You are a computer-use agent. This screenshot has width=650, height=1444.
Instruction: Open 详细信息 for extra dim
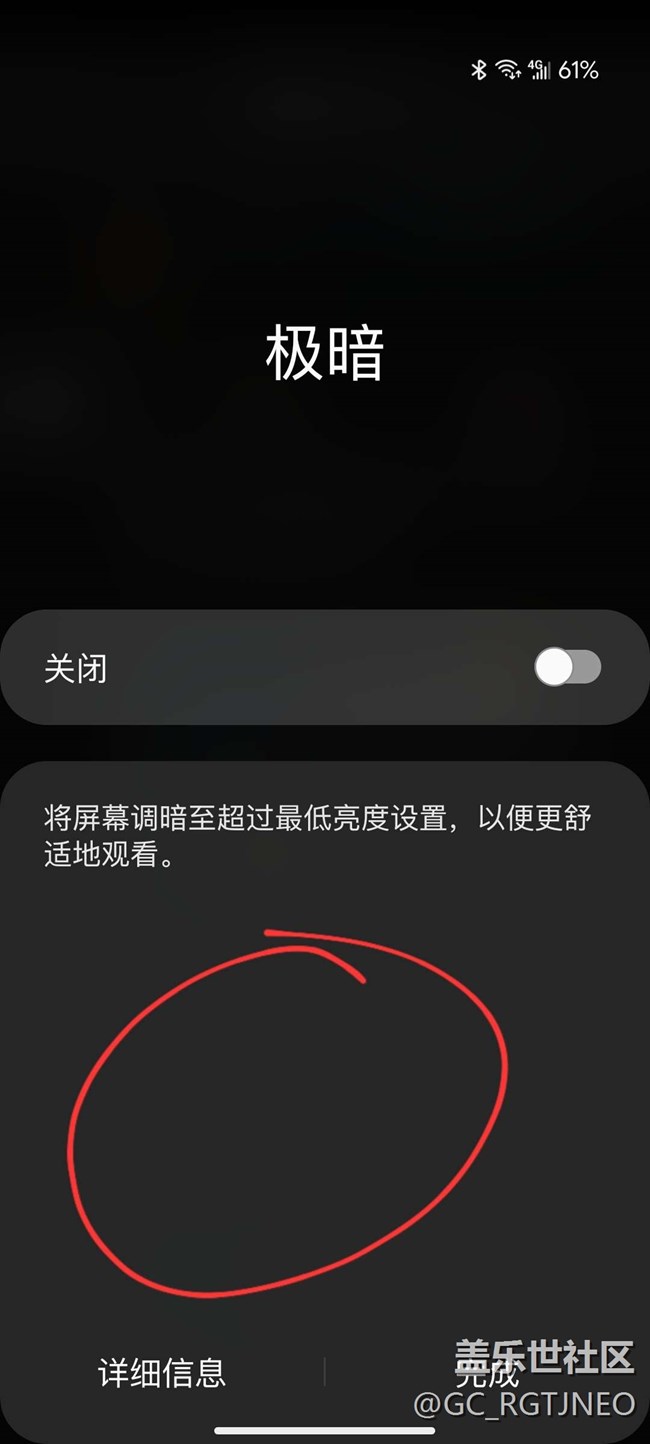point(162,1372)
